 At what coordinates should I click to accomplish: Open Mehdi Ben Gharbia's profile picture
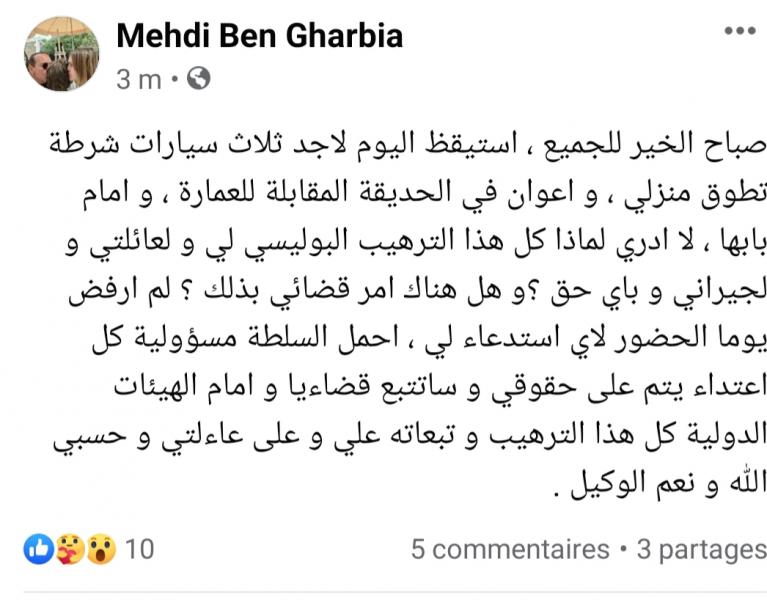(62, 55)
